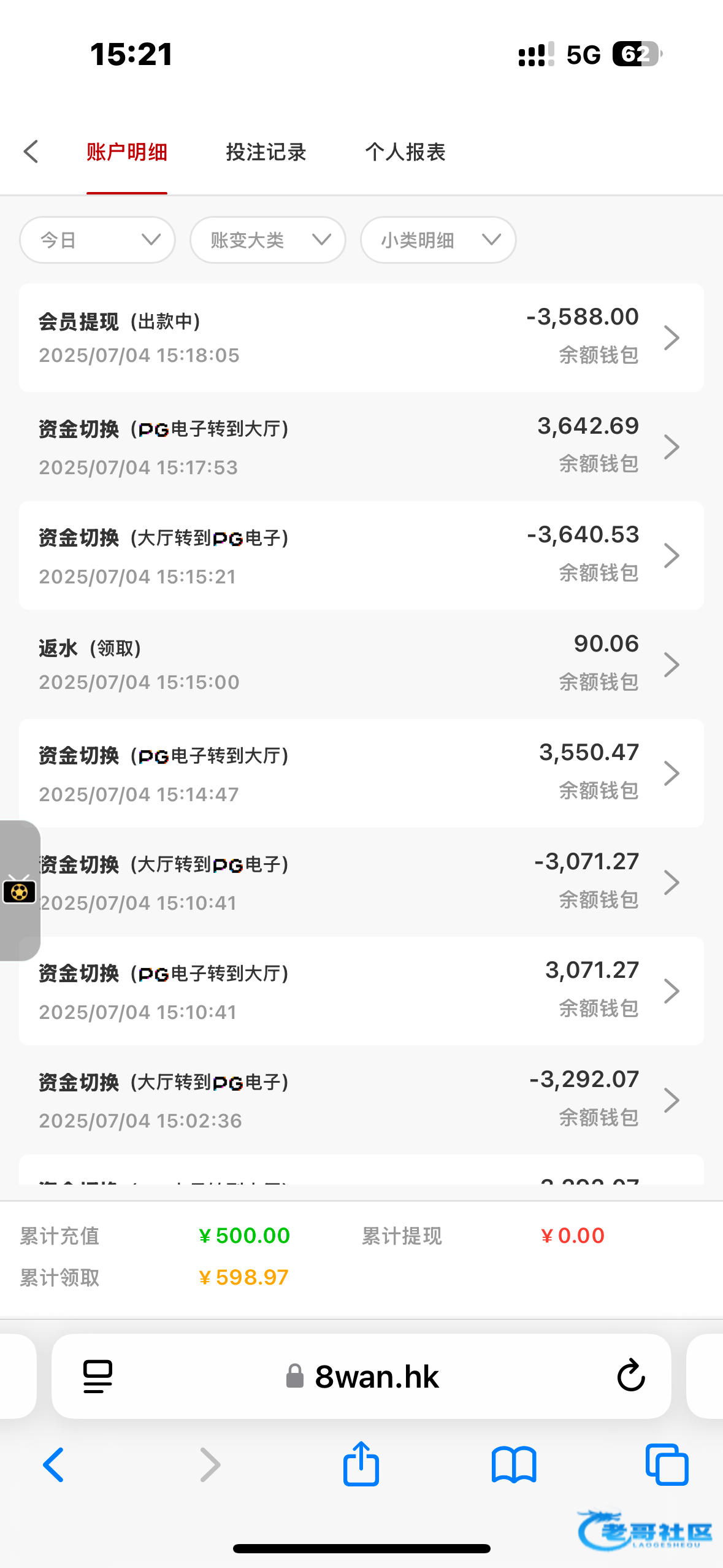Tap the 8wan.hk address field
This screenshot has width=723, height=1568.
pos(361,1376)
